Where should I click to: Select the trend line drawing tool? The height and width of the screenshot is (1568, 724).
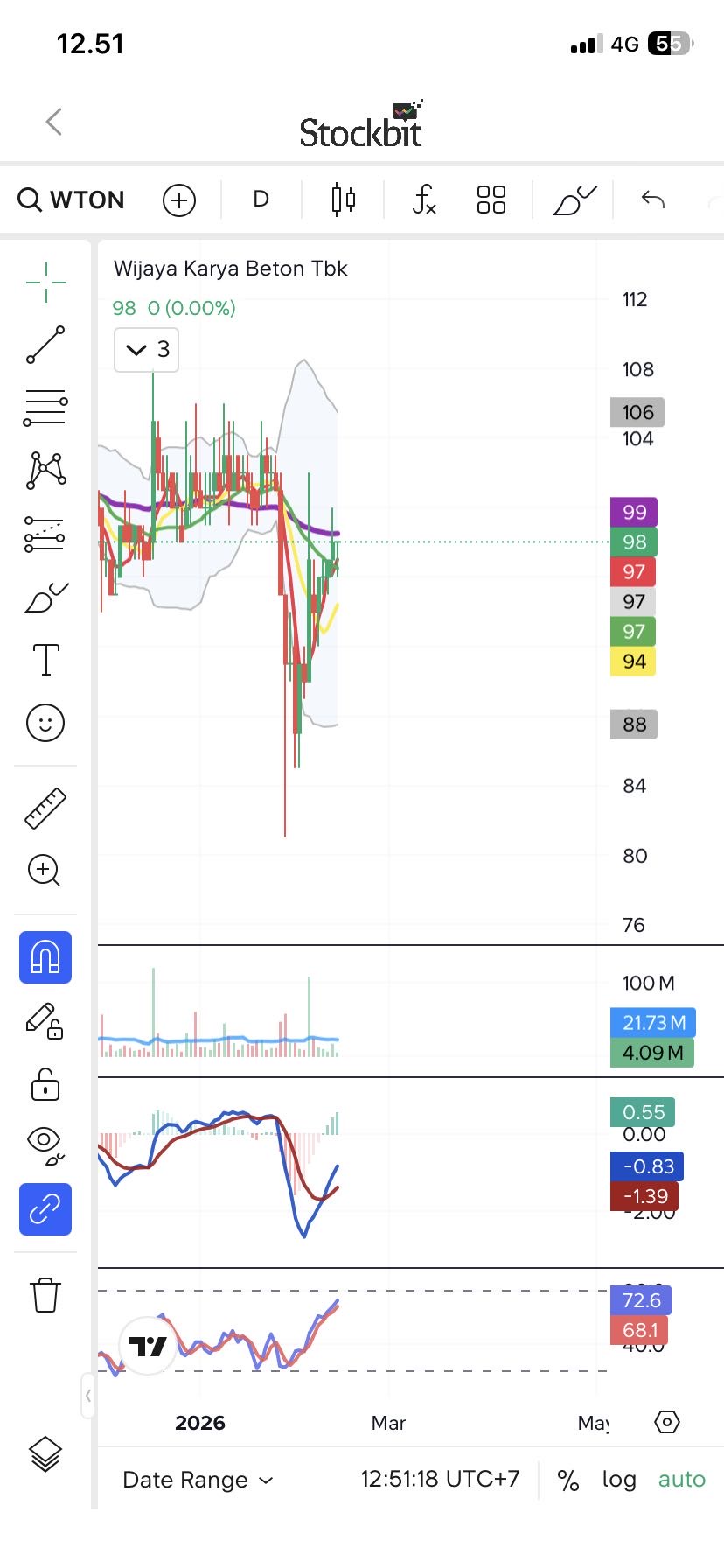coord(45,345)
